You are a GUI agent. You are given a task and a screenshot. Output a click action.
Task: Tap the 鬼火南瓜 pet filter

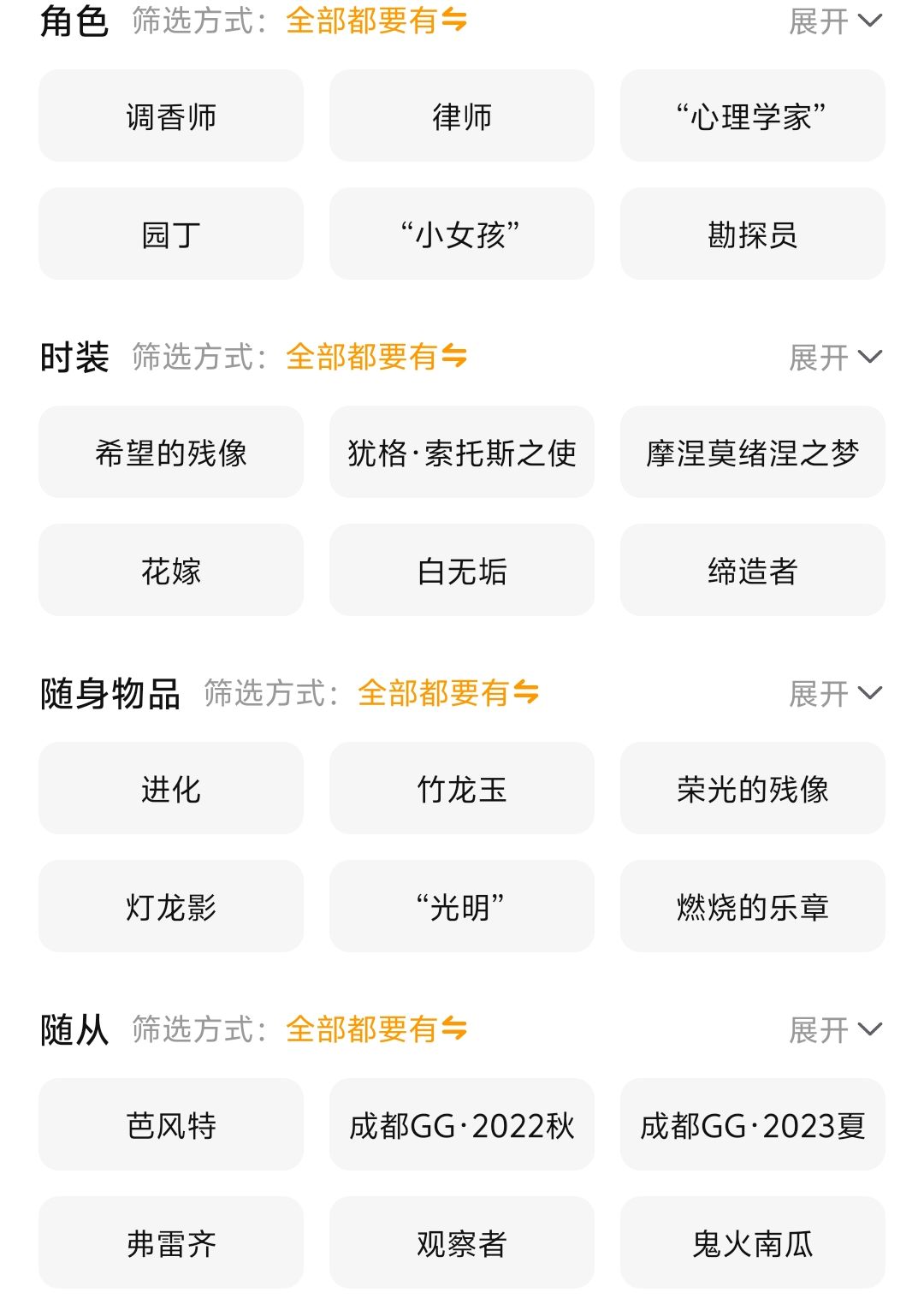coord(752,1243)
